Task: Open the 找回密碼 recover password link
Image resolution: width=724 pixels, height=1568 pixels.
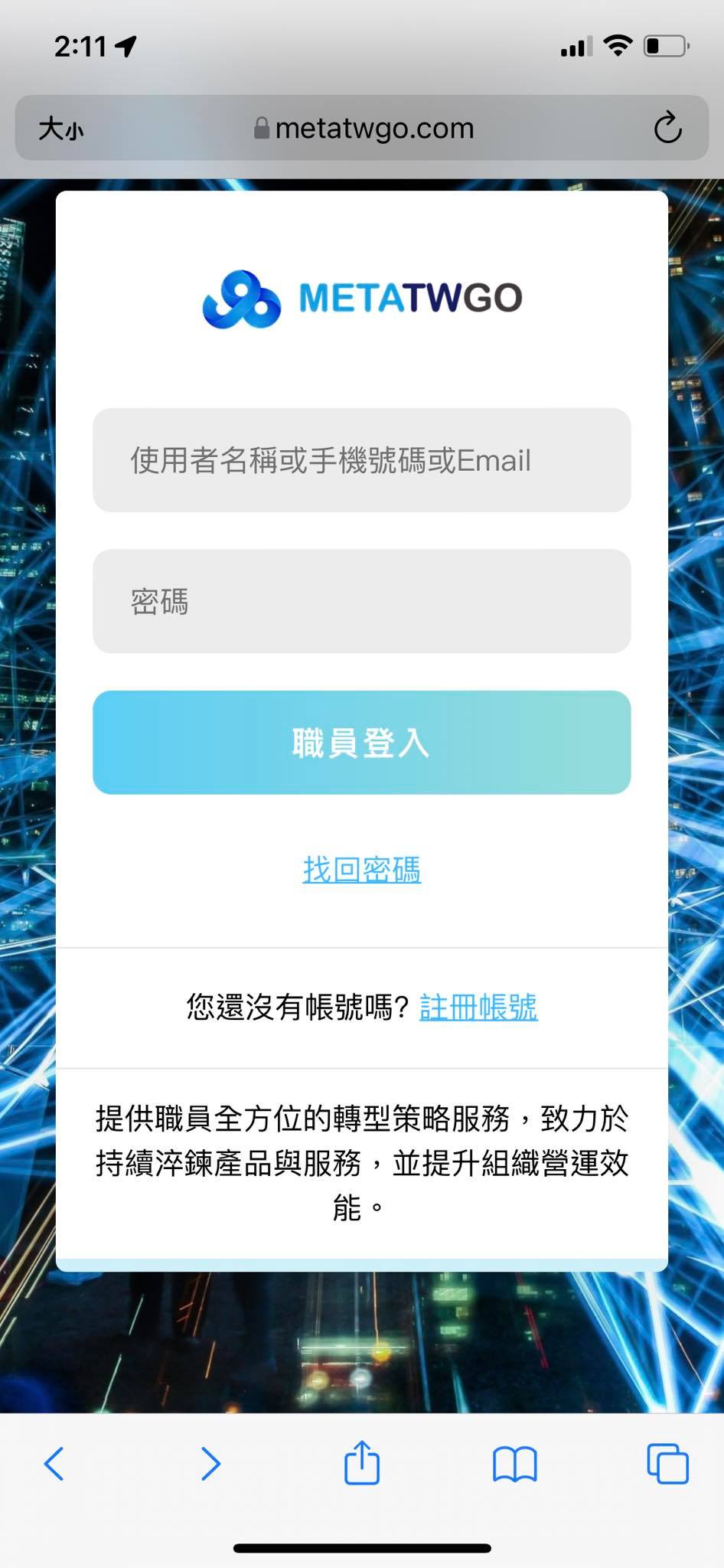Action: coord(361,870)
